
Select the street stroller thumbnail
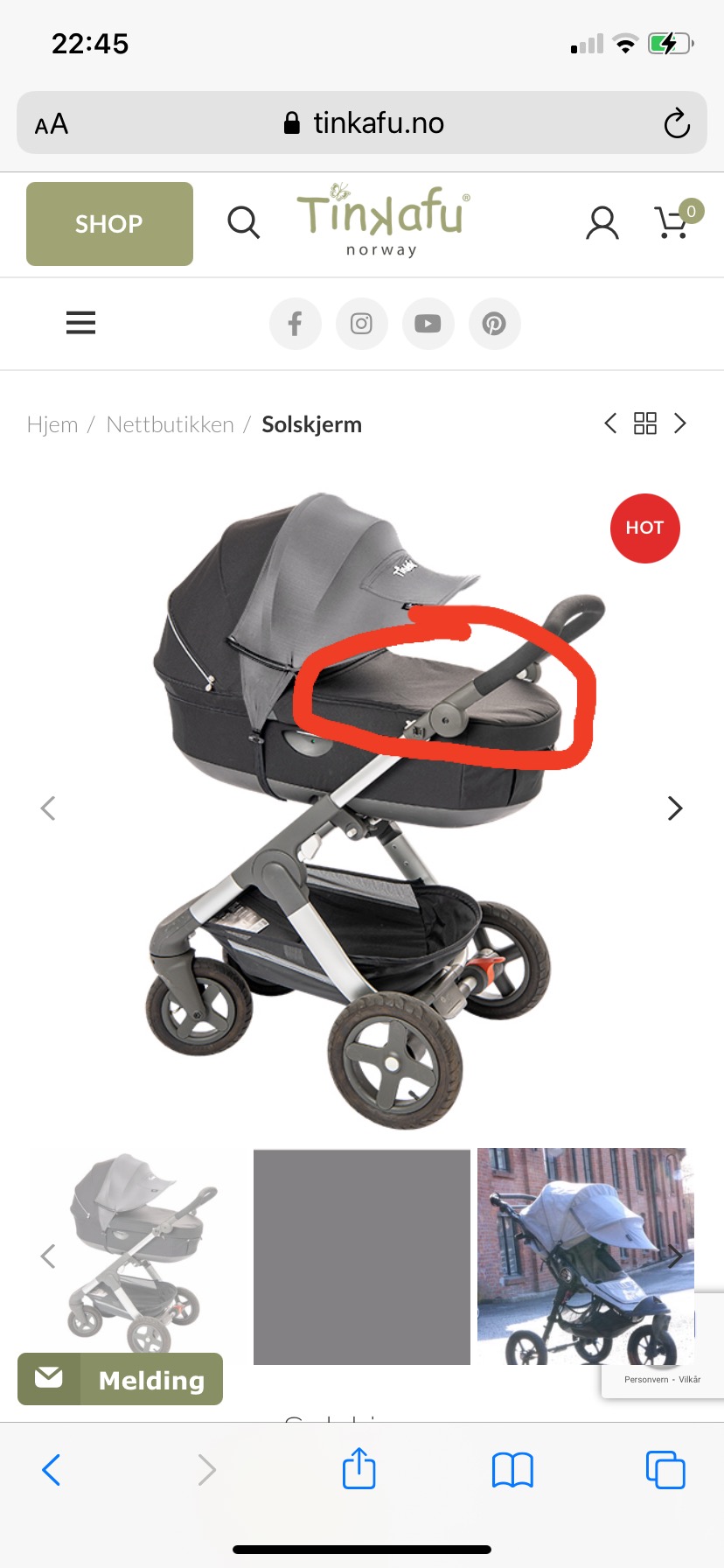pos(586,1256)
